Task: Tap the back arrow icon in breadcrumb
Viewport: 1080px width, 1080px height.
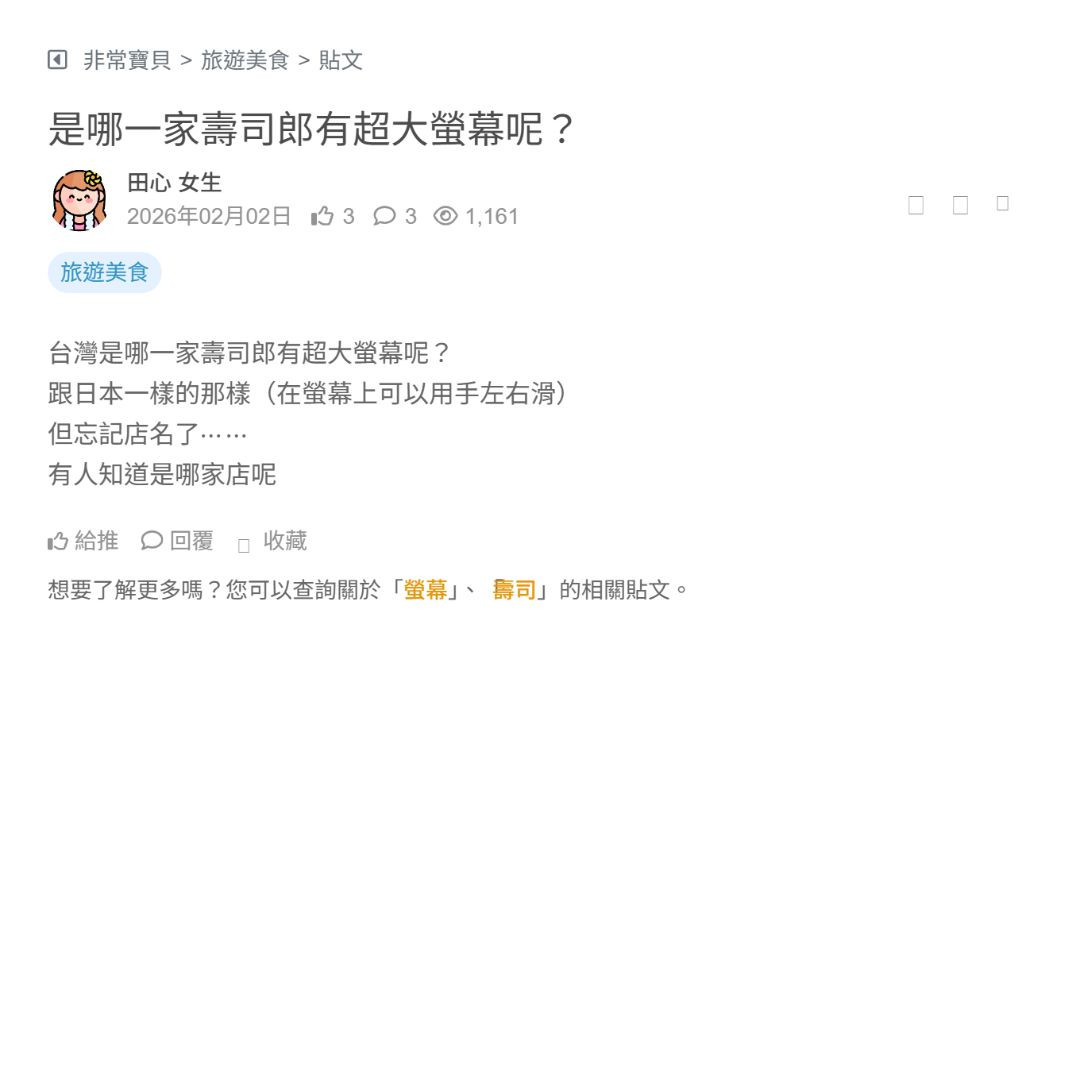Action: (57, 60)
